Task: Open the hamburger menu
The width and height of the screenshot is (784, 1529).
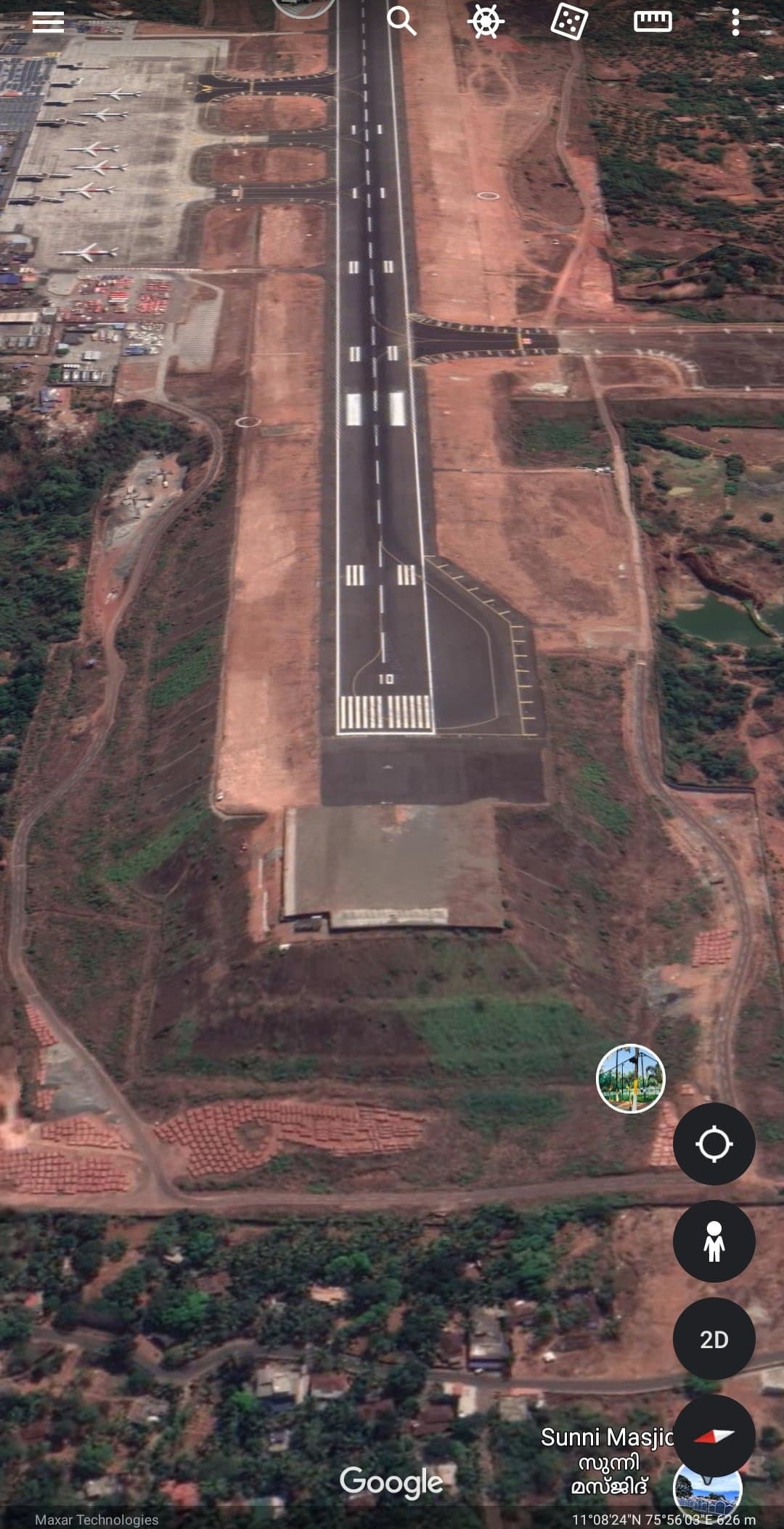Action: pos(48,22)
